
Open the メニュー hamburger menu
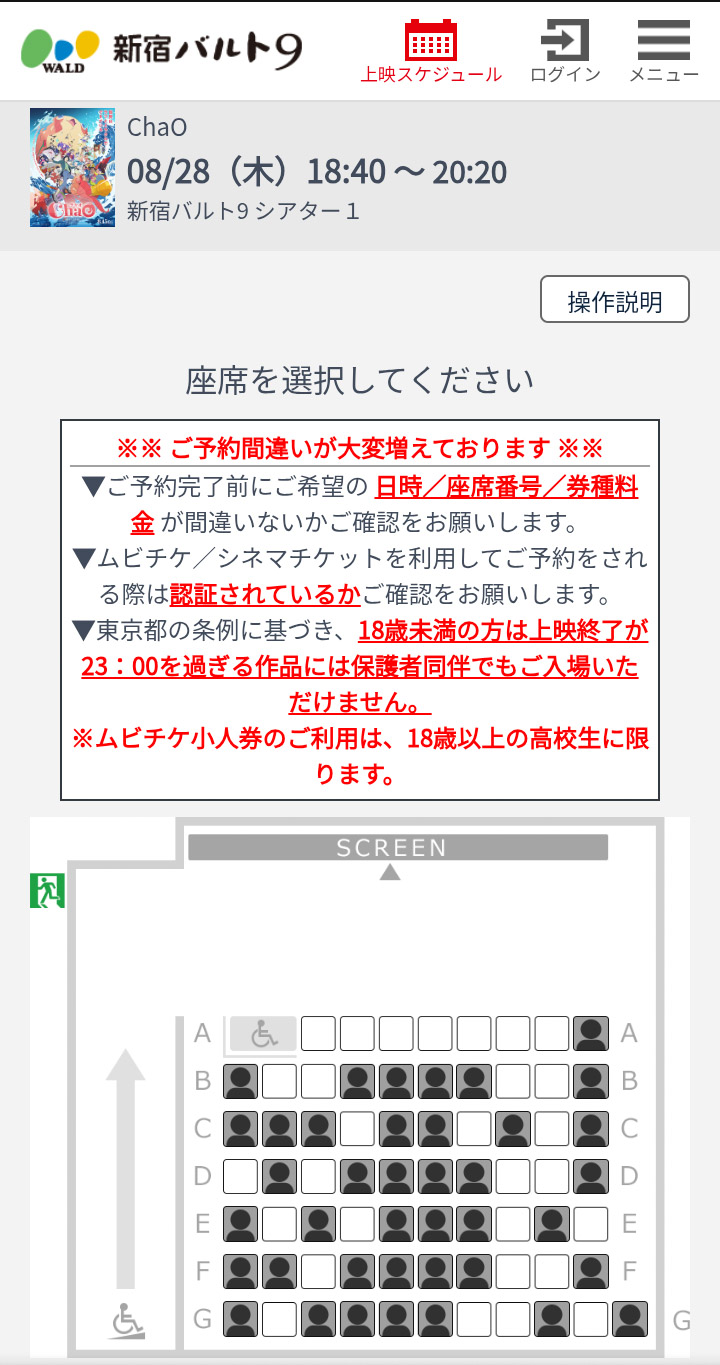664,51
